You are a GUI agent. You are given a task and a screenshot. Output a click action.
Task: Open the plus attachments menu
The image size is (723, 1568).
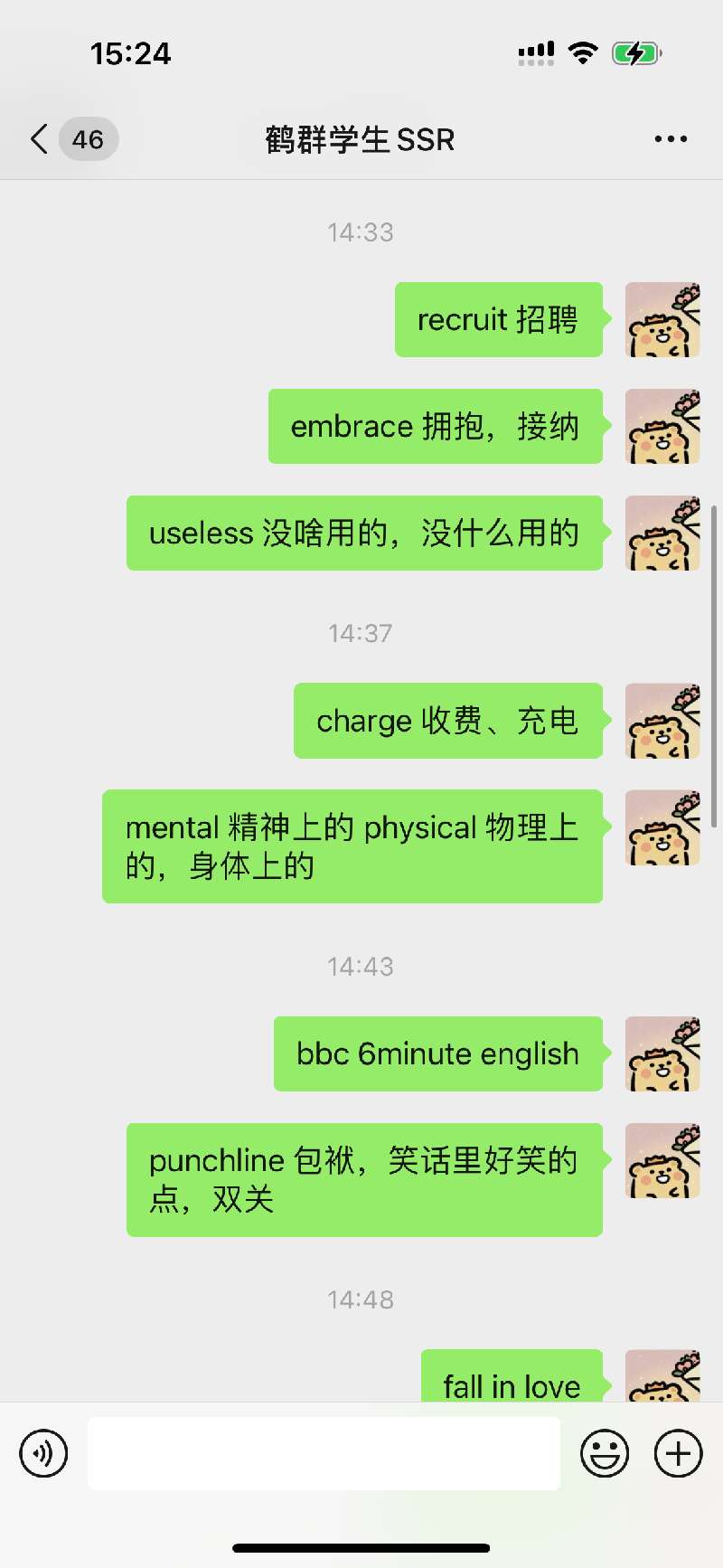pyautogui.click(x=678, y=1453)
